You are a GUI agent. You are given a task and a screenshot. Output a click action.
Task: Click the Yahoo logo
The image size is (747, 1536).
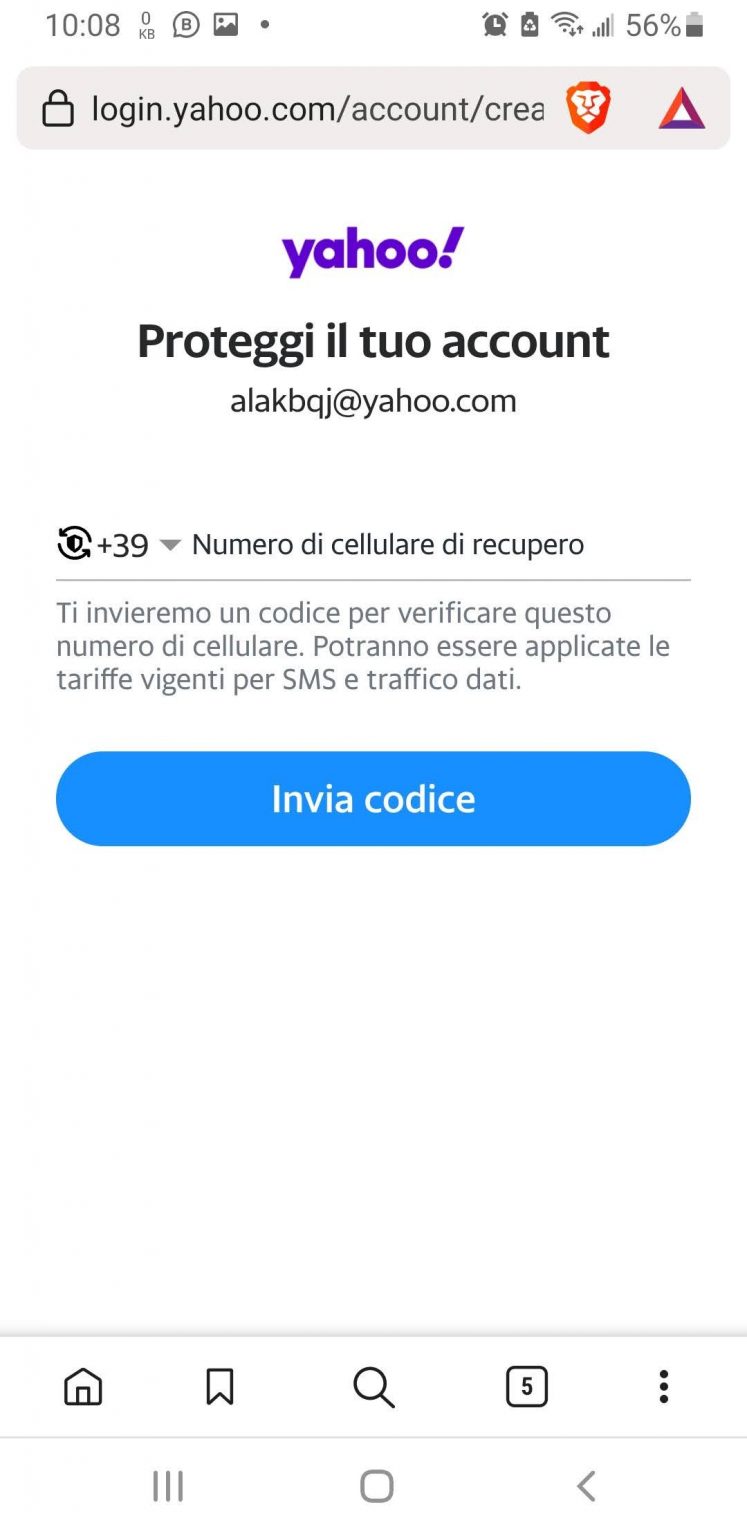pyautogui.click(x=373, y=250)
